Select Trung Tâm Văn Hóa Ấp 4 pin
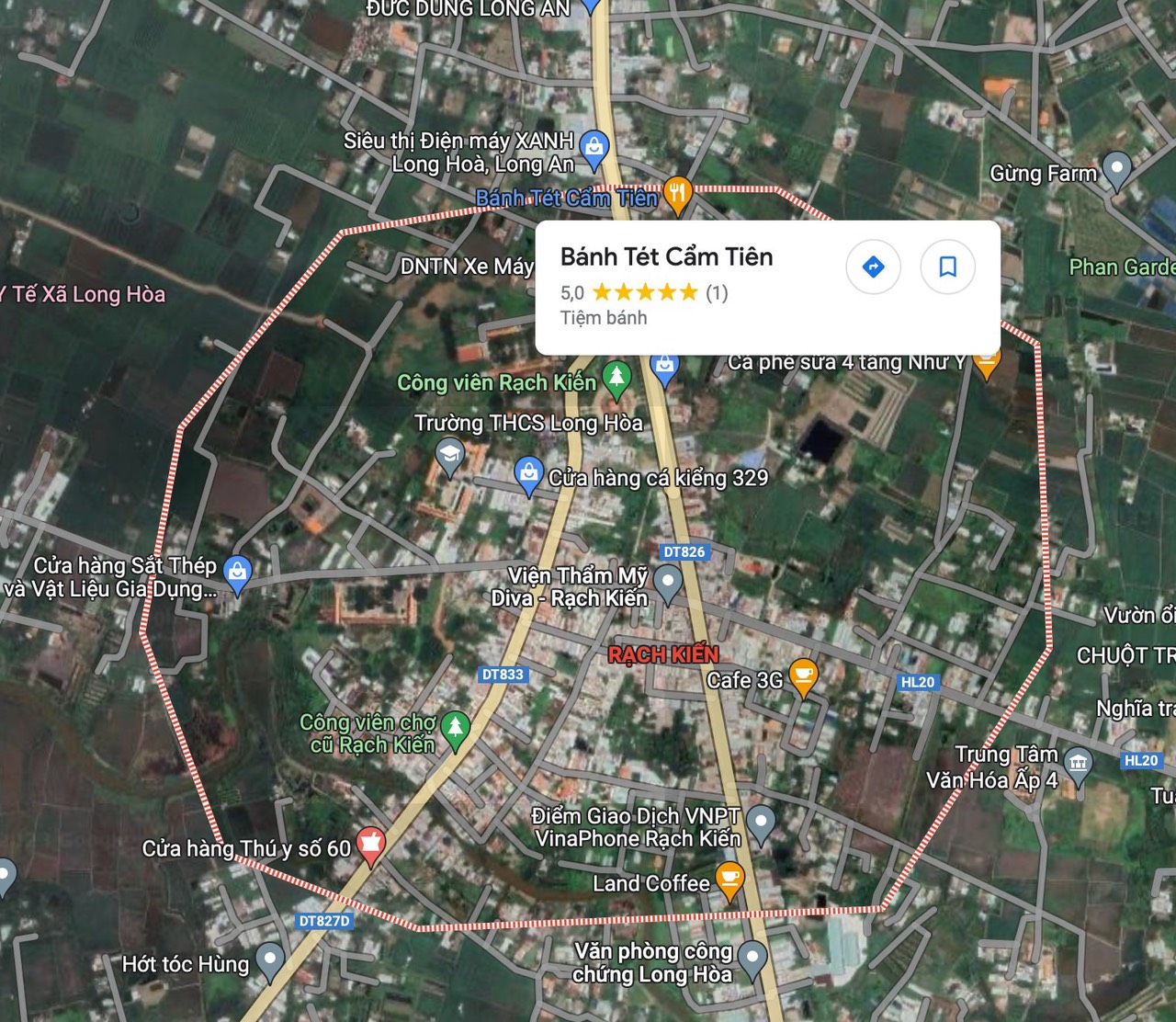 (1078, 764)
